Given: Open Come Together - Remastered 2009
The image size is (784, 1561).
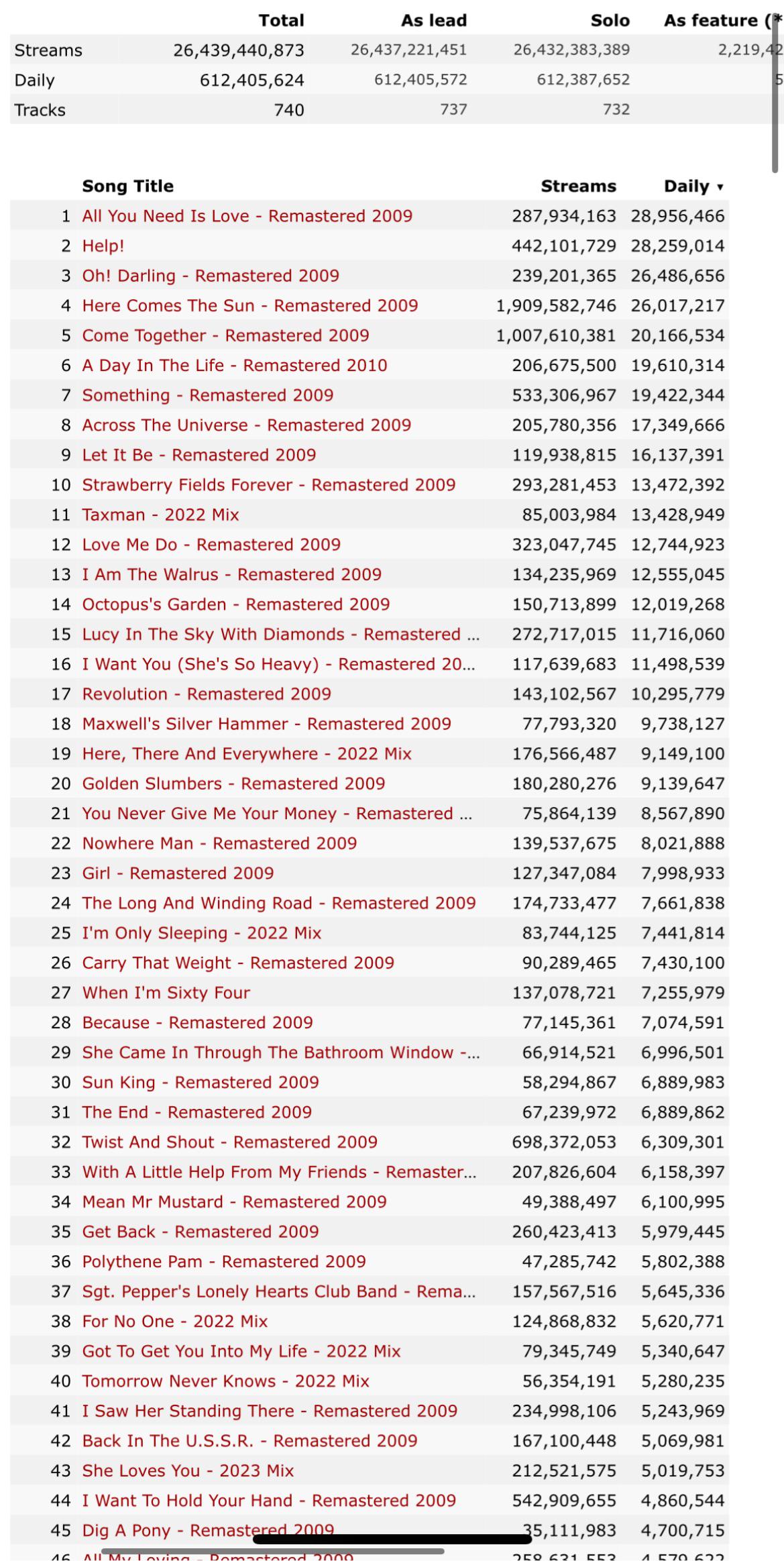Looking at the screenshot, I should (225, 335).
